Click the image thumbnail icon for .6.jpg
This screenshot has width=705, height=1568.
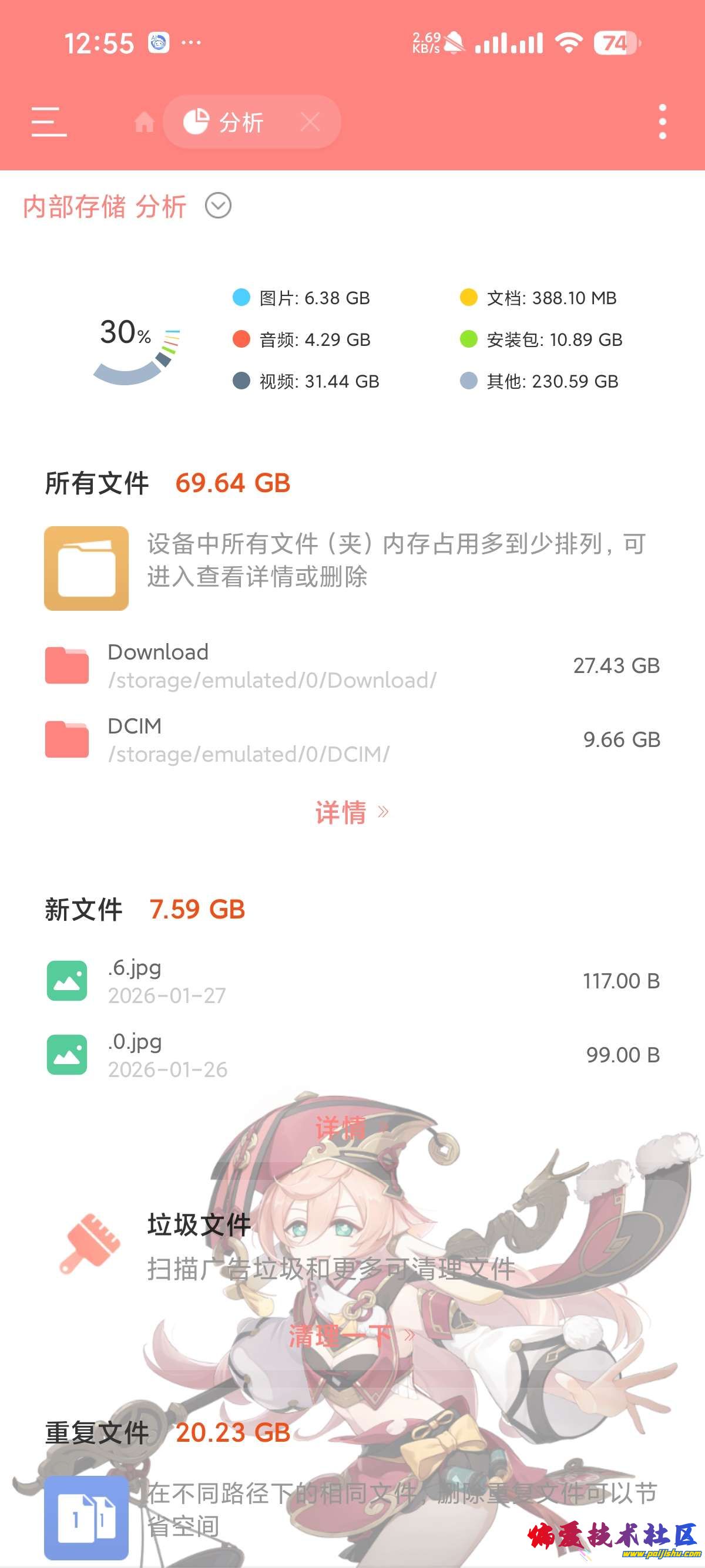(67, 980)
